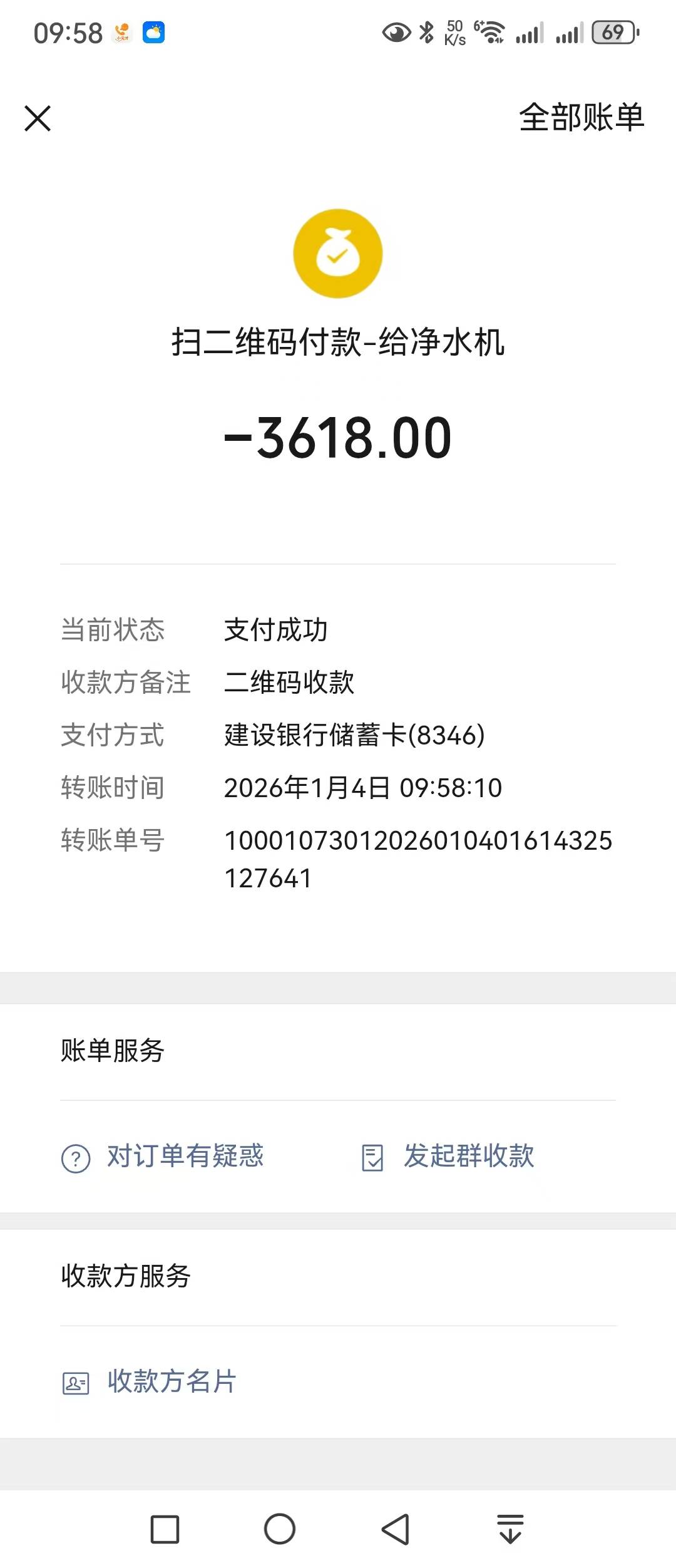This screenshot has height=1568, width=676.
Task: Close the payment detail page
Action: [x=38, y=118]
